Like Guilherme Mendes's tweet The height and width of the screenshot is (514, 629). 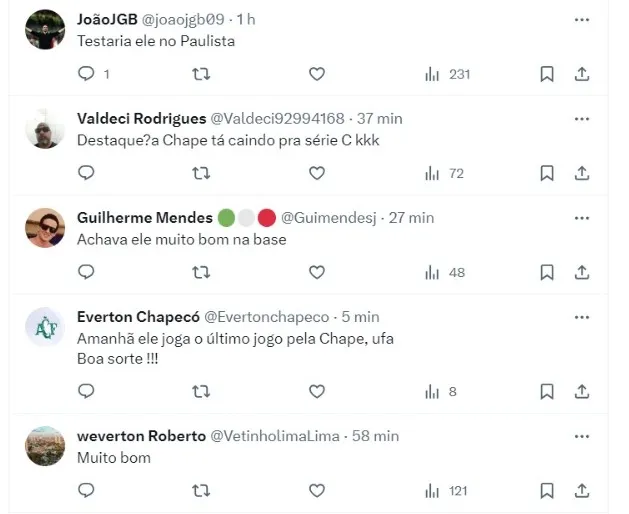[317, 272]
